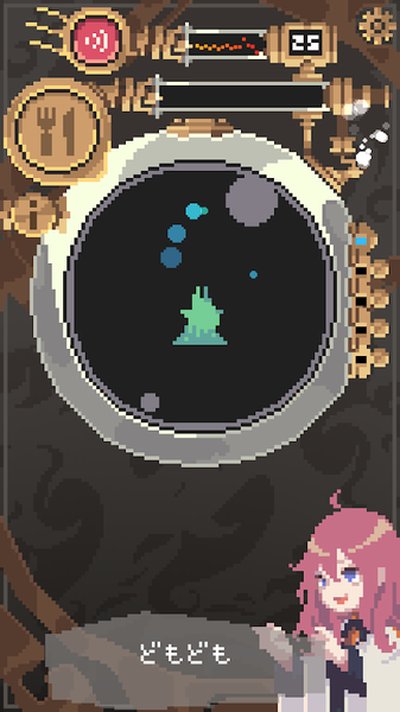
Task: Tap the どもども dialogue box
Action: (x=182, y=655)
